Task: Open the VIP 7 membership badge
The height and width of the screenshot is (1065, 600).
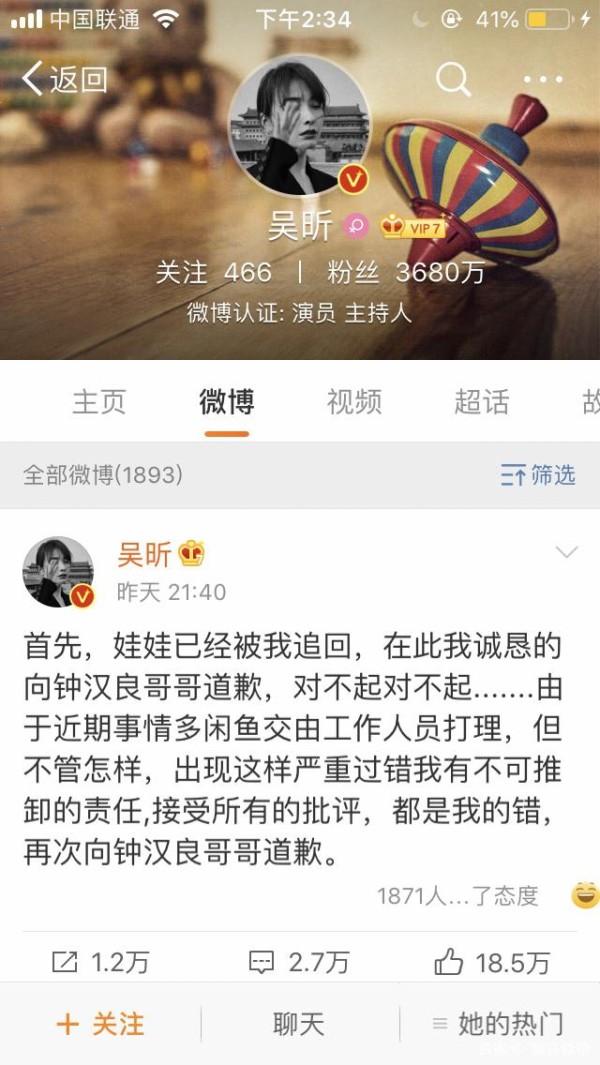Action: pyautogui.click(x=413, y=227)
